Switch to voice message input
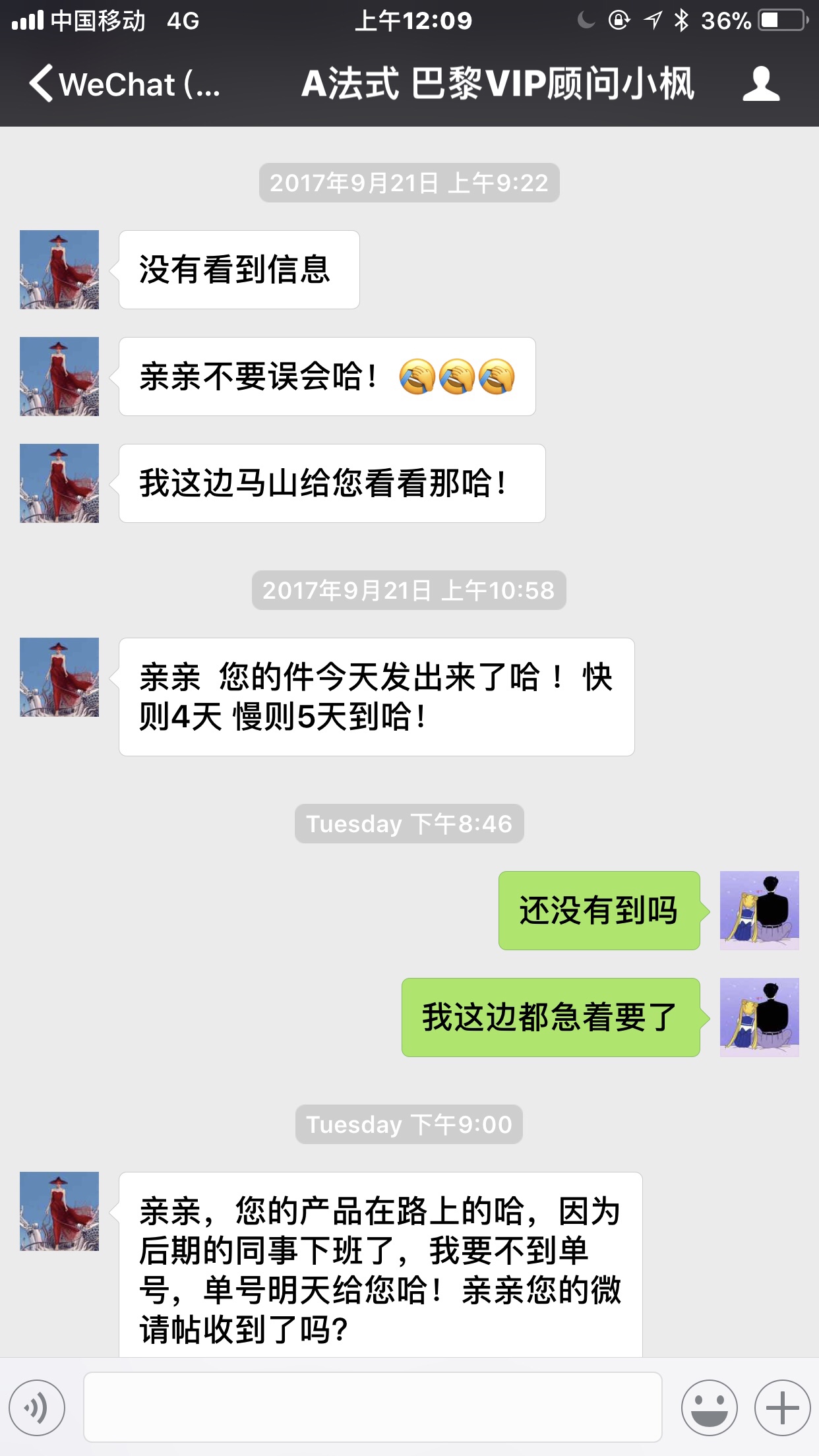This screenshot has height=1456, width=819. 37,1408
